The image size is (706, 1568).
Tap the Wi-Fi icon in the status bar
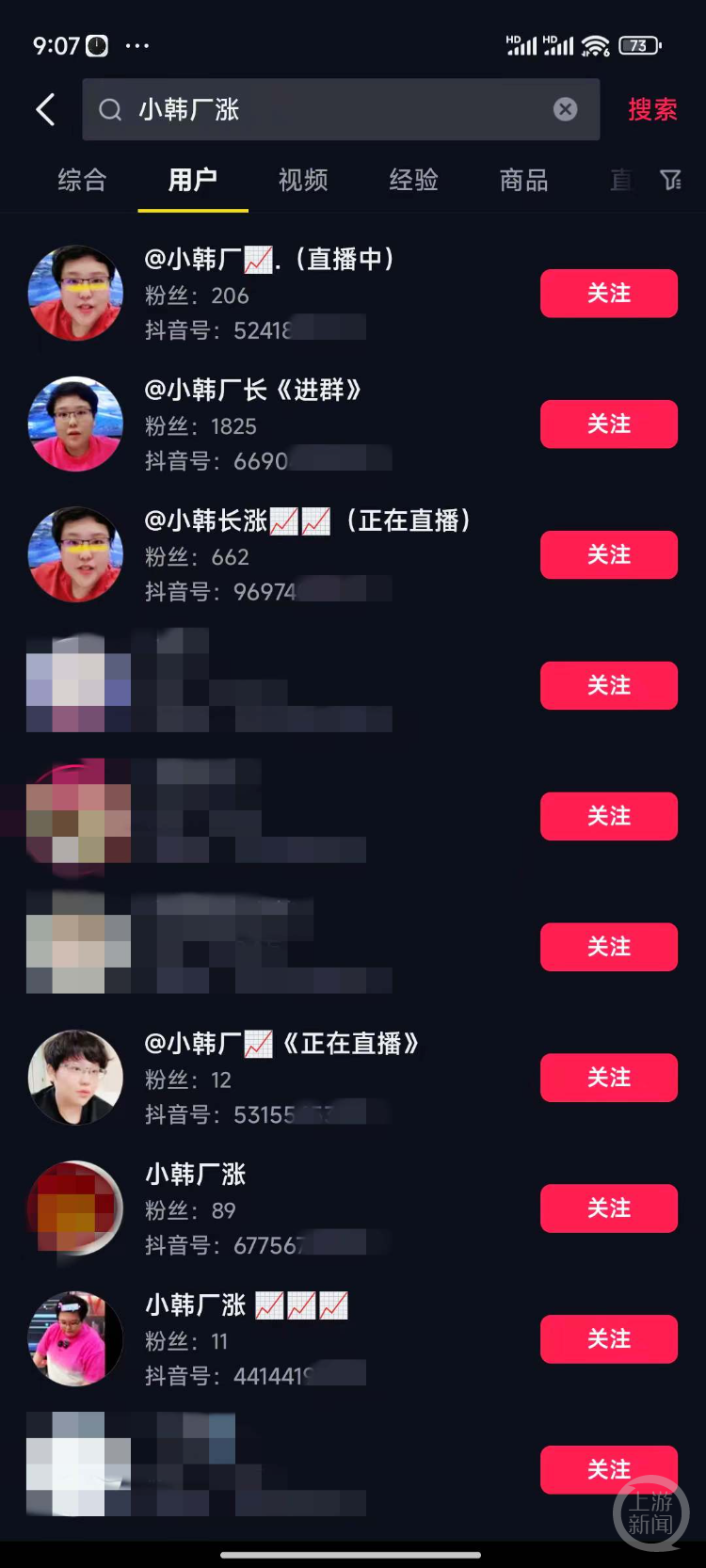click(x=597, y=44)
